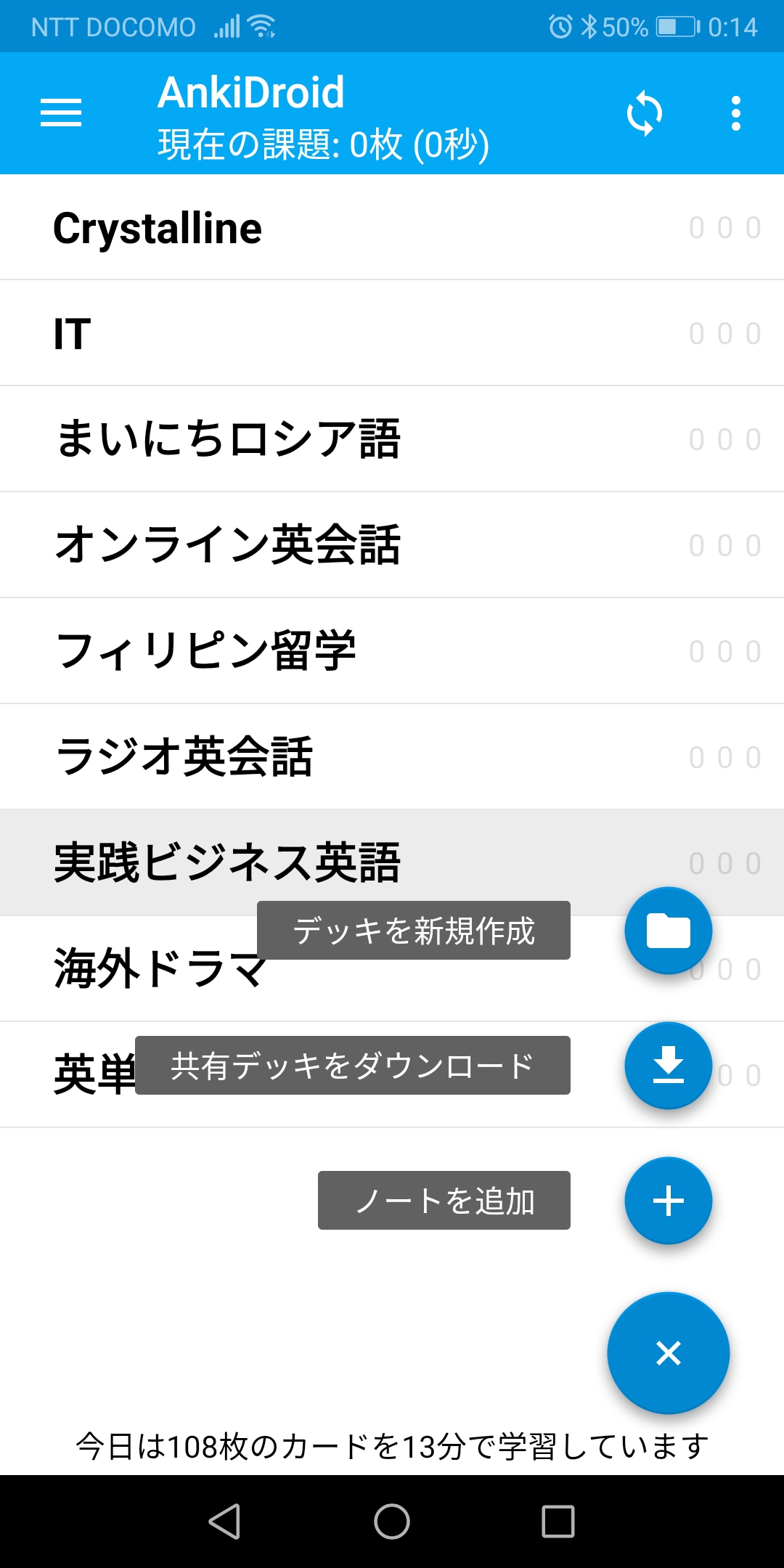Go back using the system back button
Viewport: 784px width, 1568px height.
click(x=224, y=1522)
